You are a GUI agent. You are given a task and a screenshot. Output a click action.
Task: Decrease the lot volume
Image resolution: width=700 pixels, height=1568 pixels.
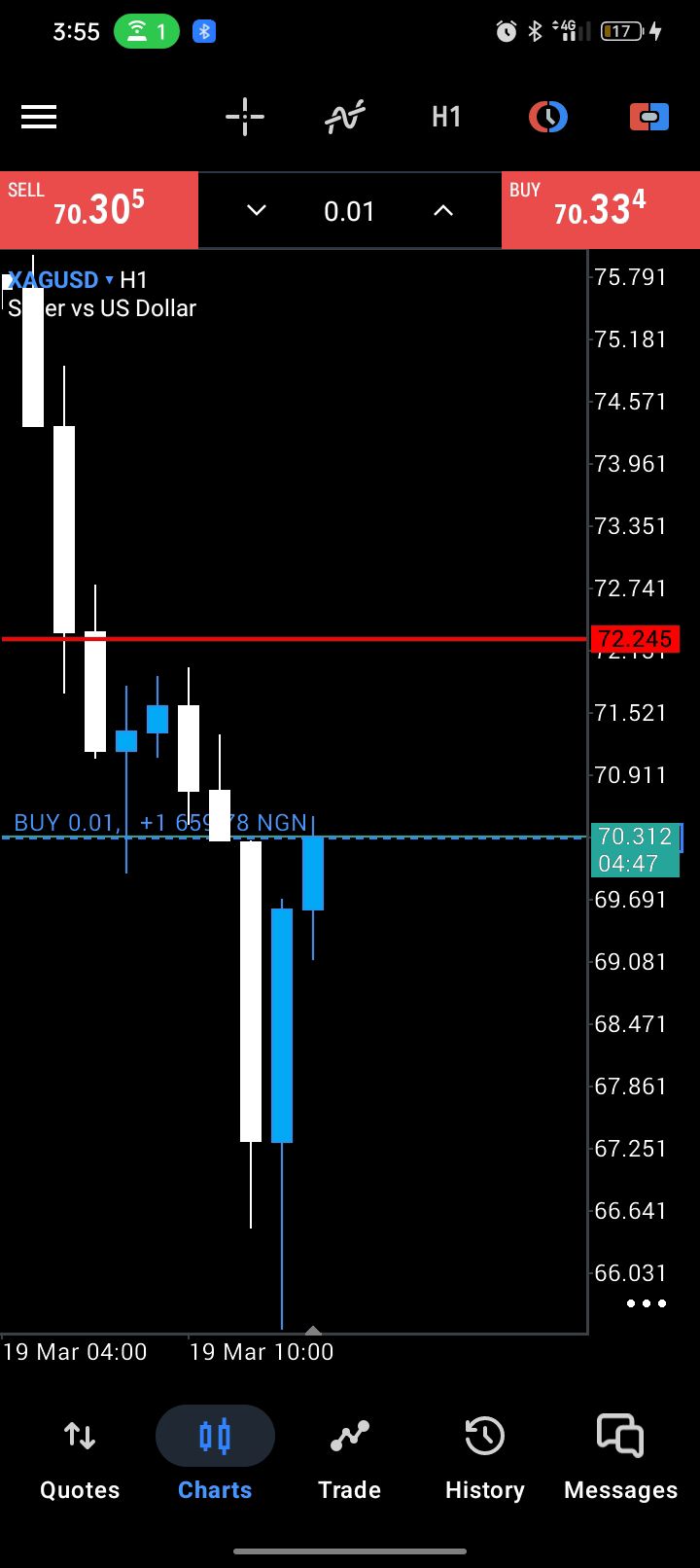[x=257, y=210]
